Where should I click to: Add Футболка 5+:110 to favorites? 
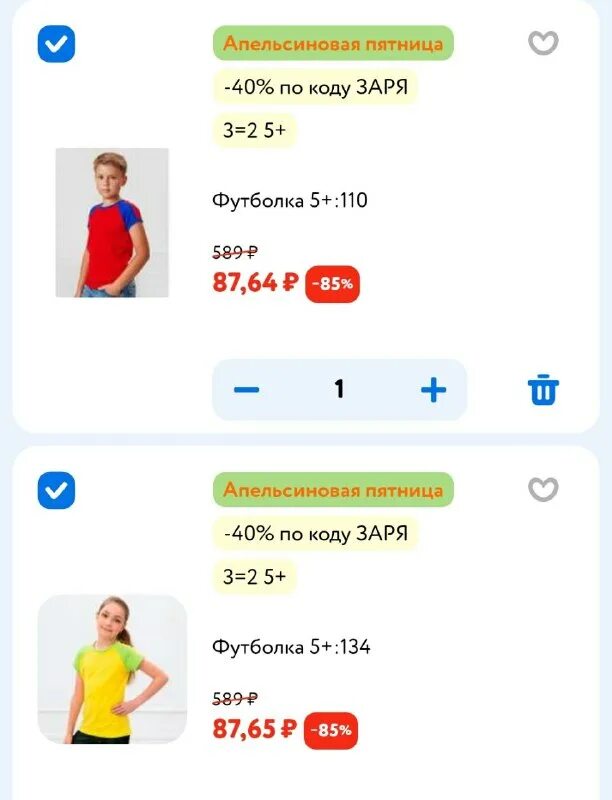point(543,43)
